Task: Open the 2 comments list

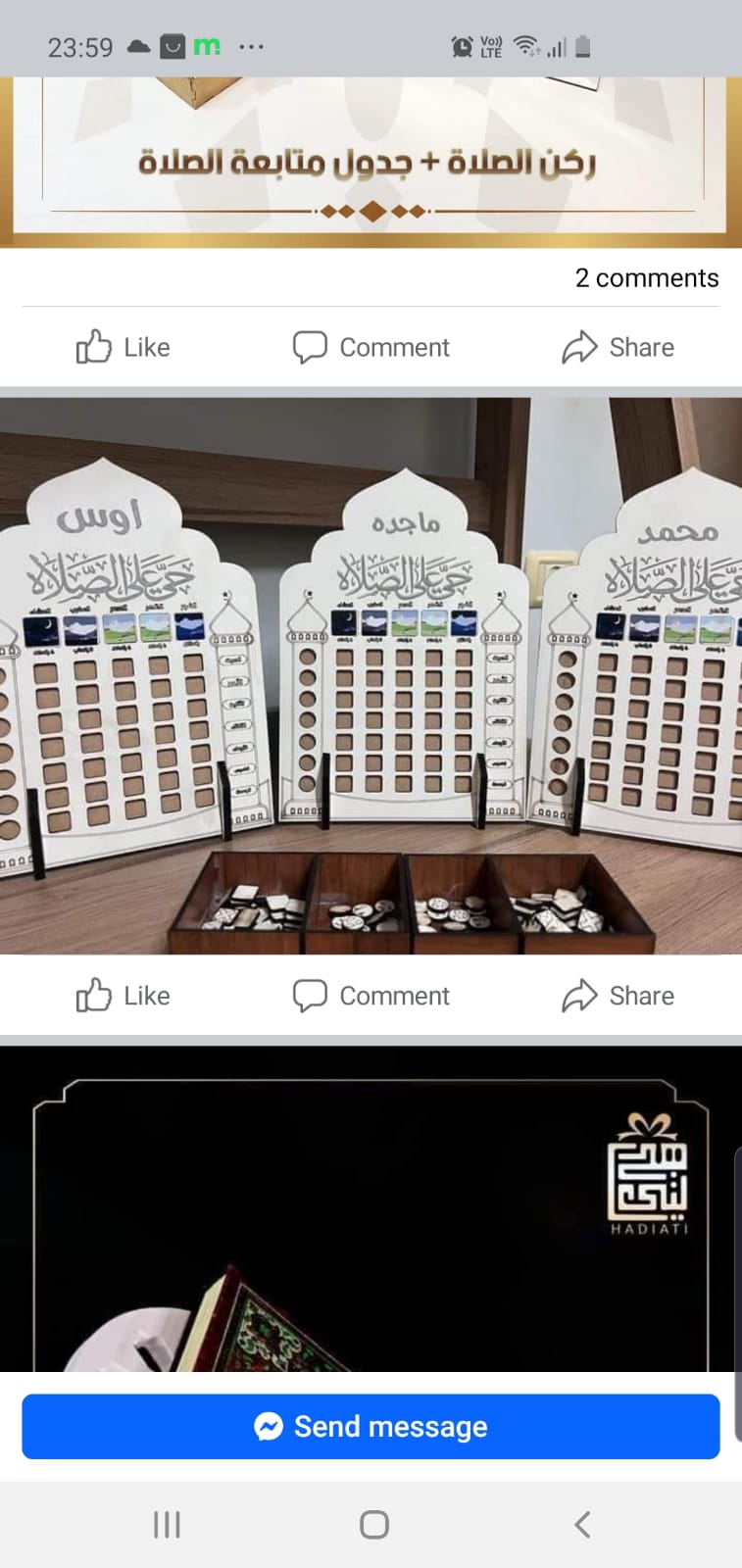Action: click(x=646, y=278)
